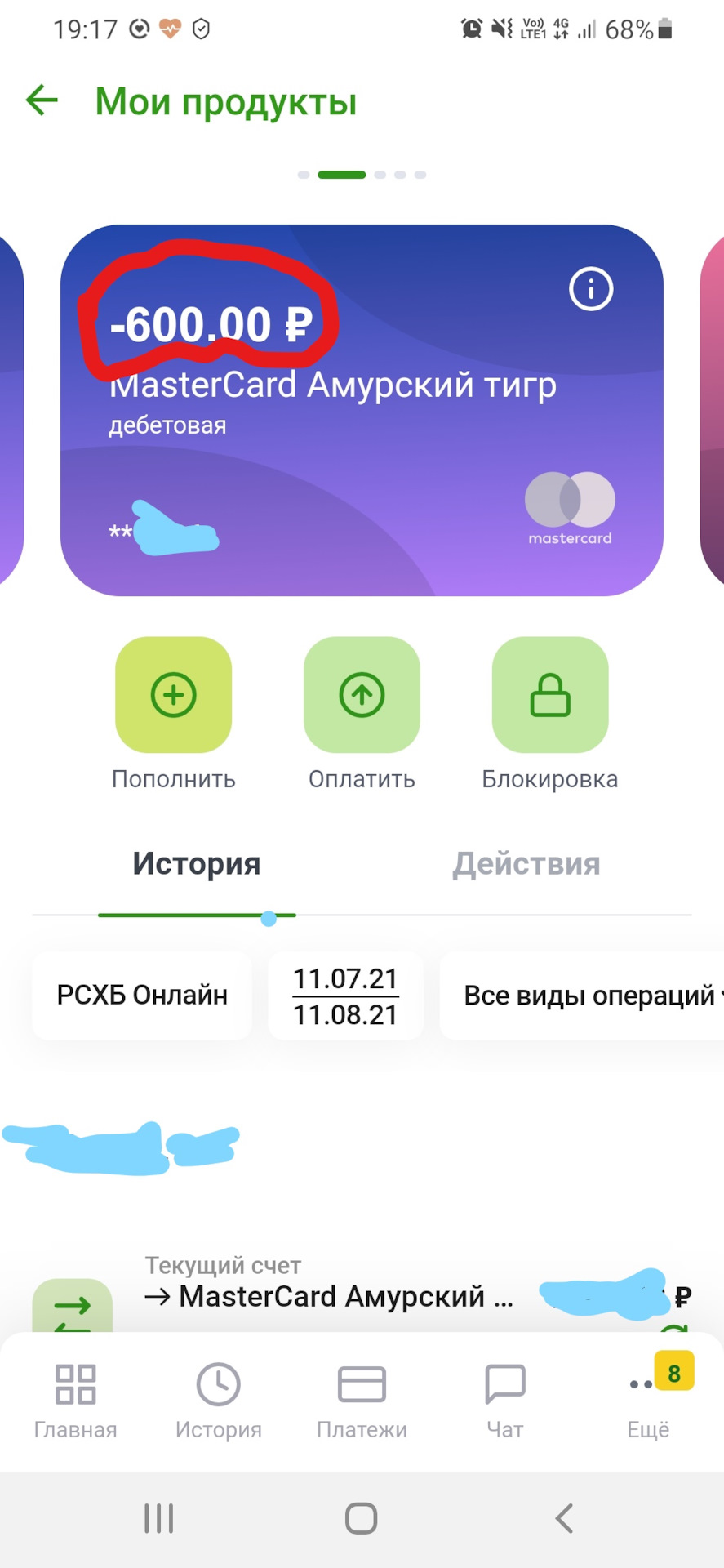
Task: Open Блокировка to block card
Action: [549, 695]
